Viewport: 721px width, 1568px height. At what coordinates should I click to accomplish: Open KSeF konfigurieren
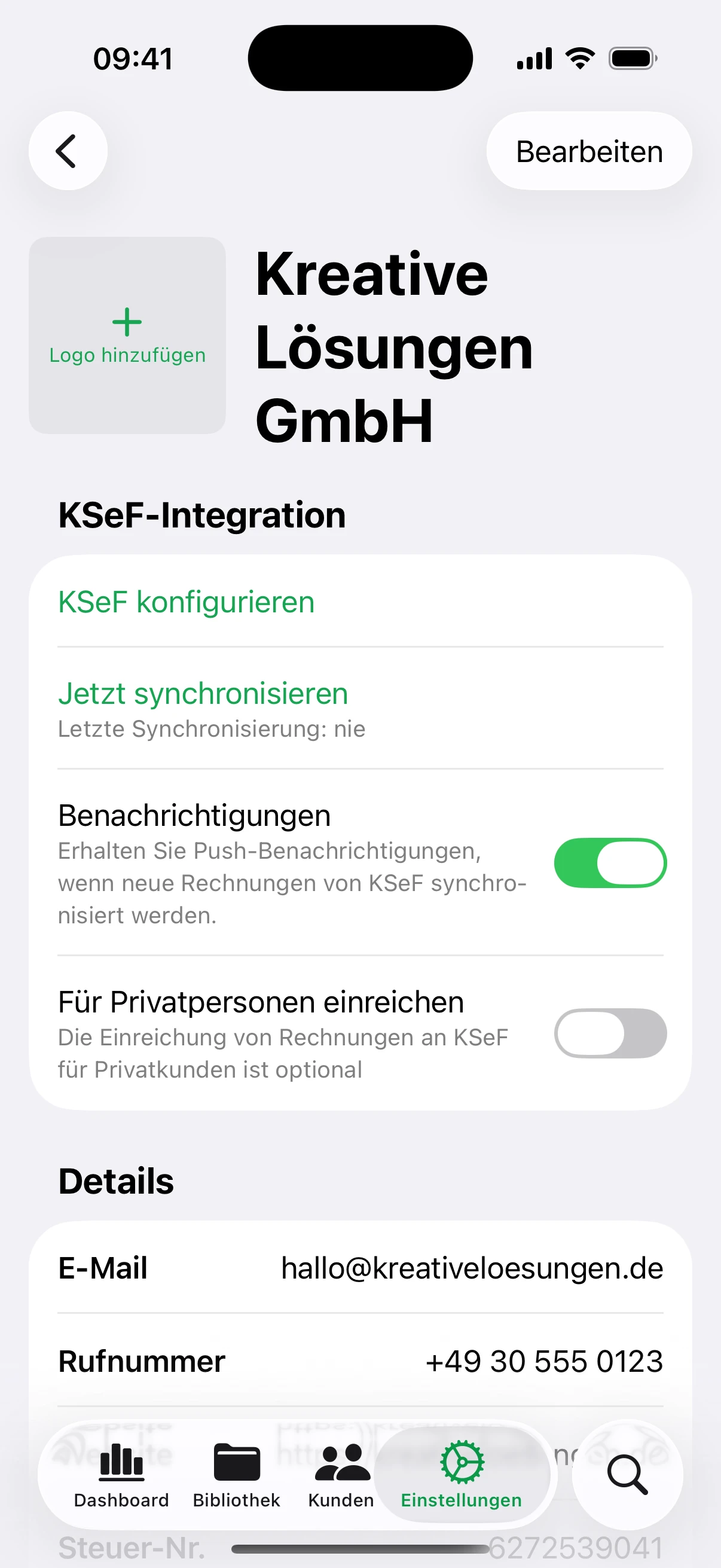[186, 602]
